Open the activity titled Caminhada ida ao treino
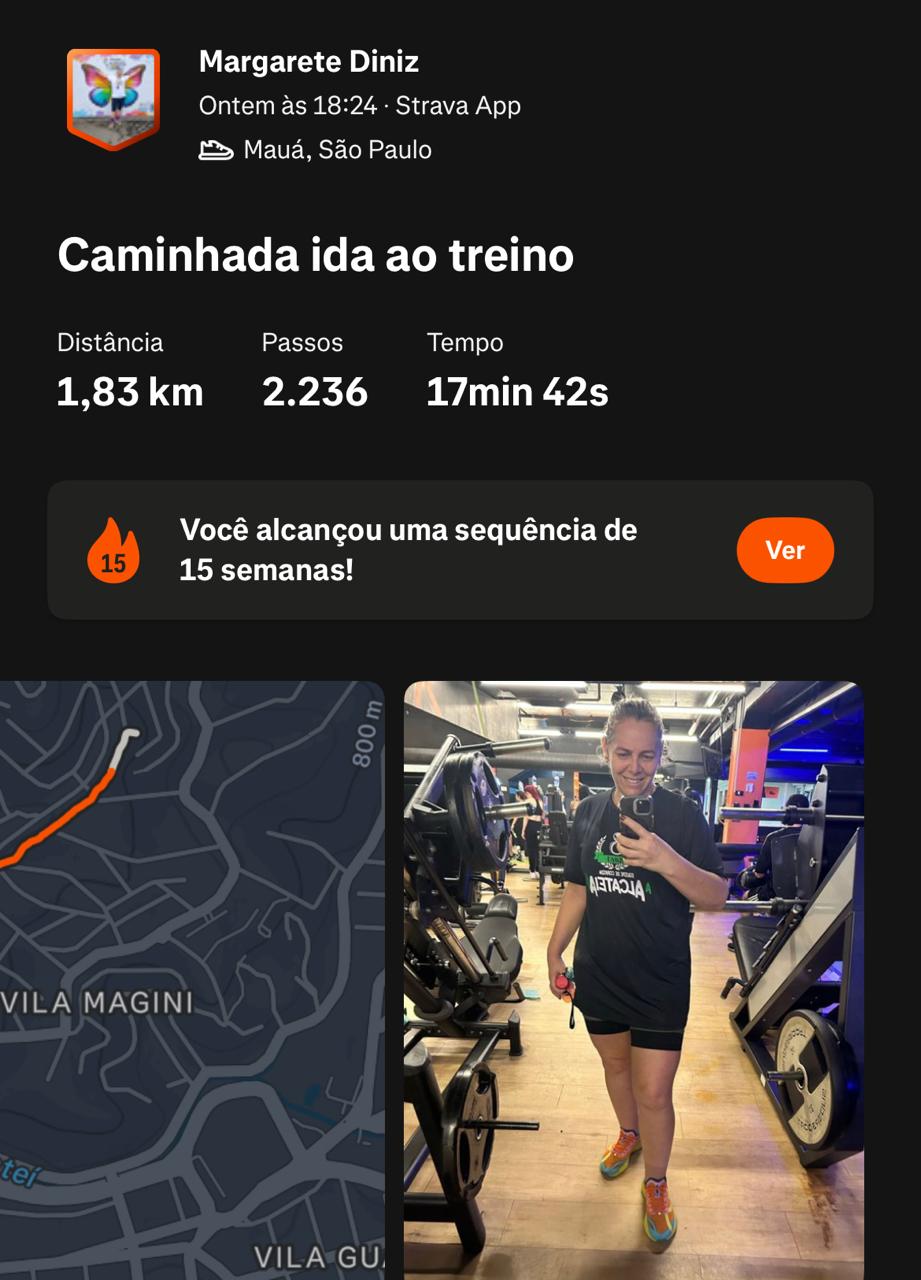 316,256
